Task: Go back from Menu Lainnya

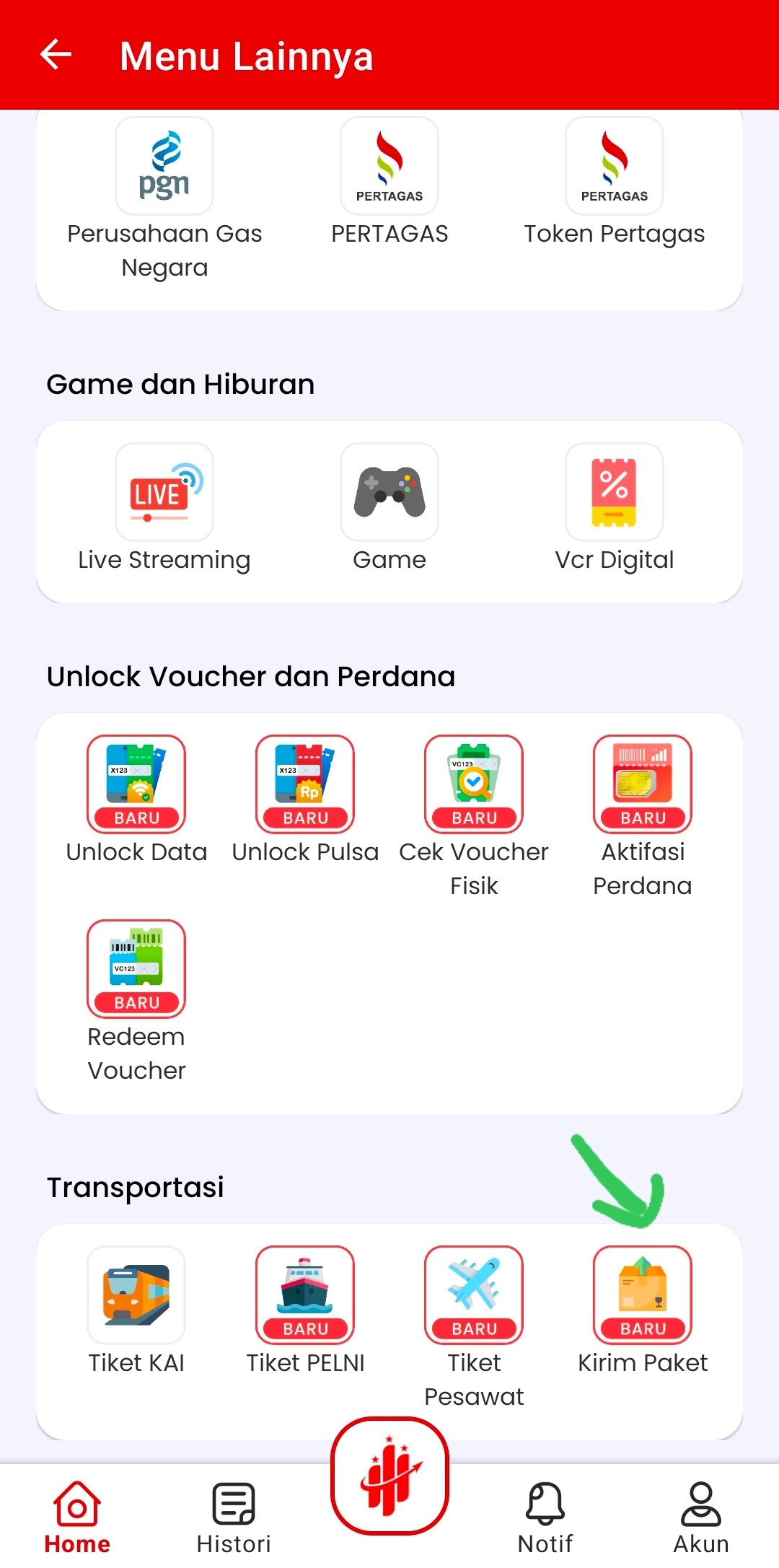Action: [x=55, y=55]
